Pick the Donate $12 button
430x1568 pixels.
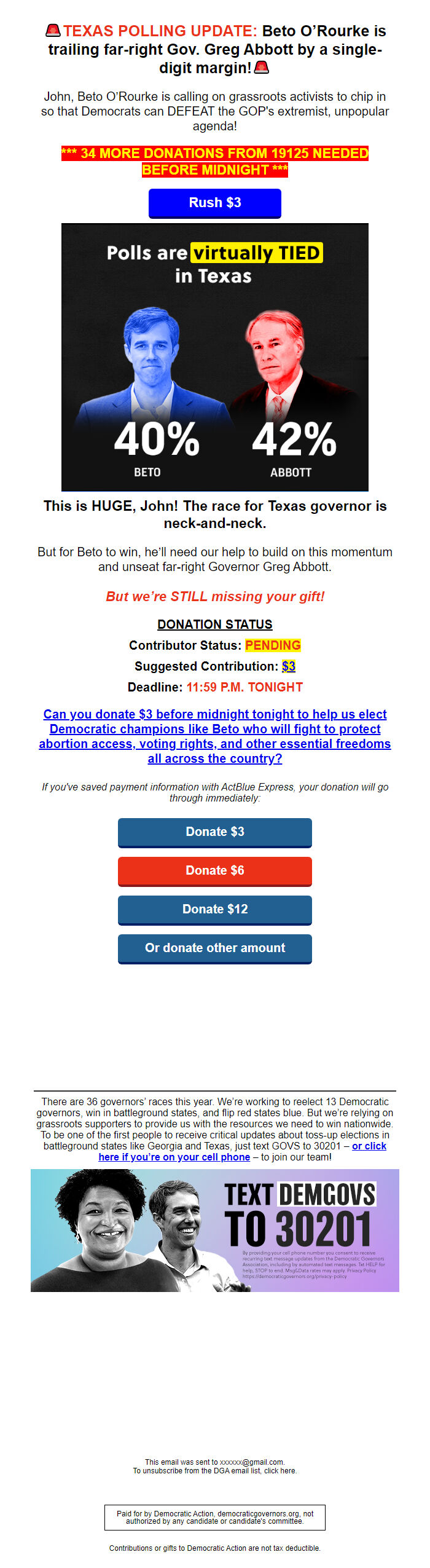point(214,909)
